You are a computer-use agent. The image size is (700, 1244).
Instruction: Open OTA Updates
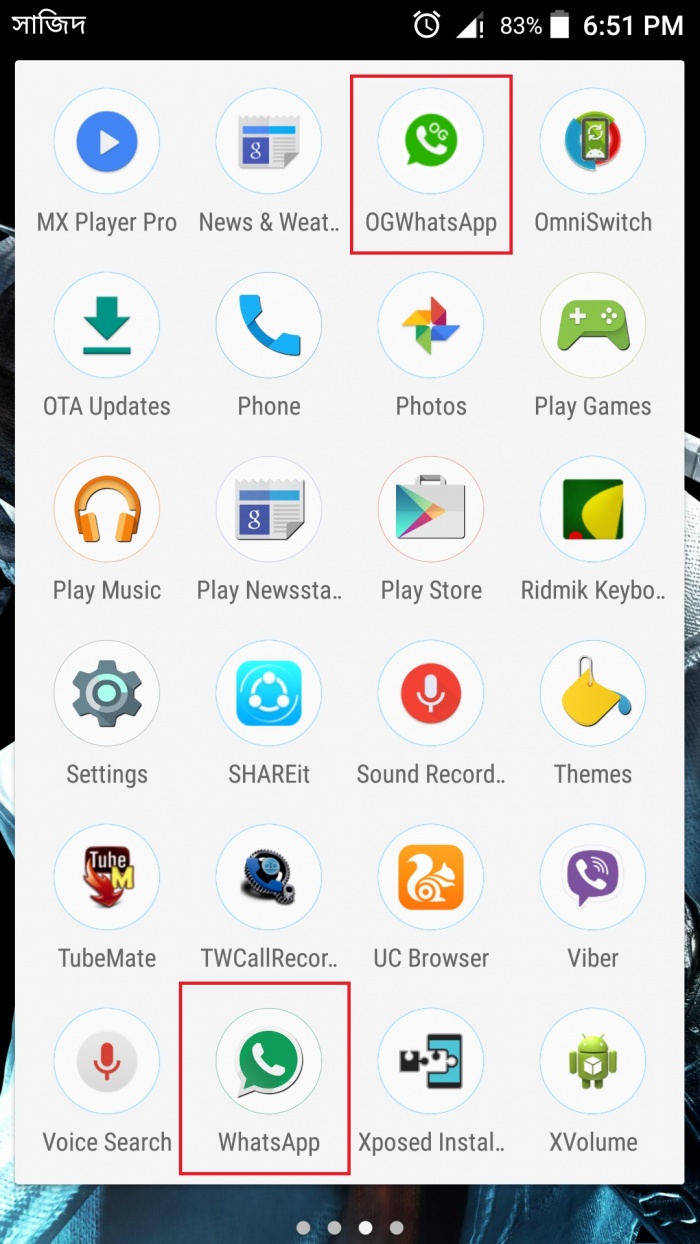click(x=107, y=325)
